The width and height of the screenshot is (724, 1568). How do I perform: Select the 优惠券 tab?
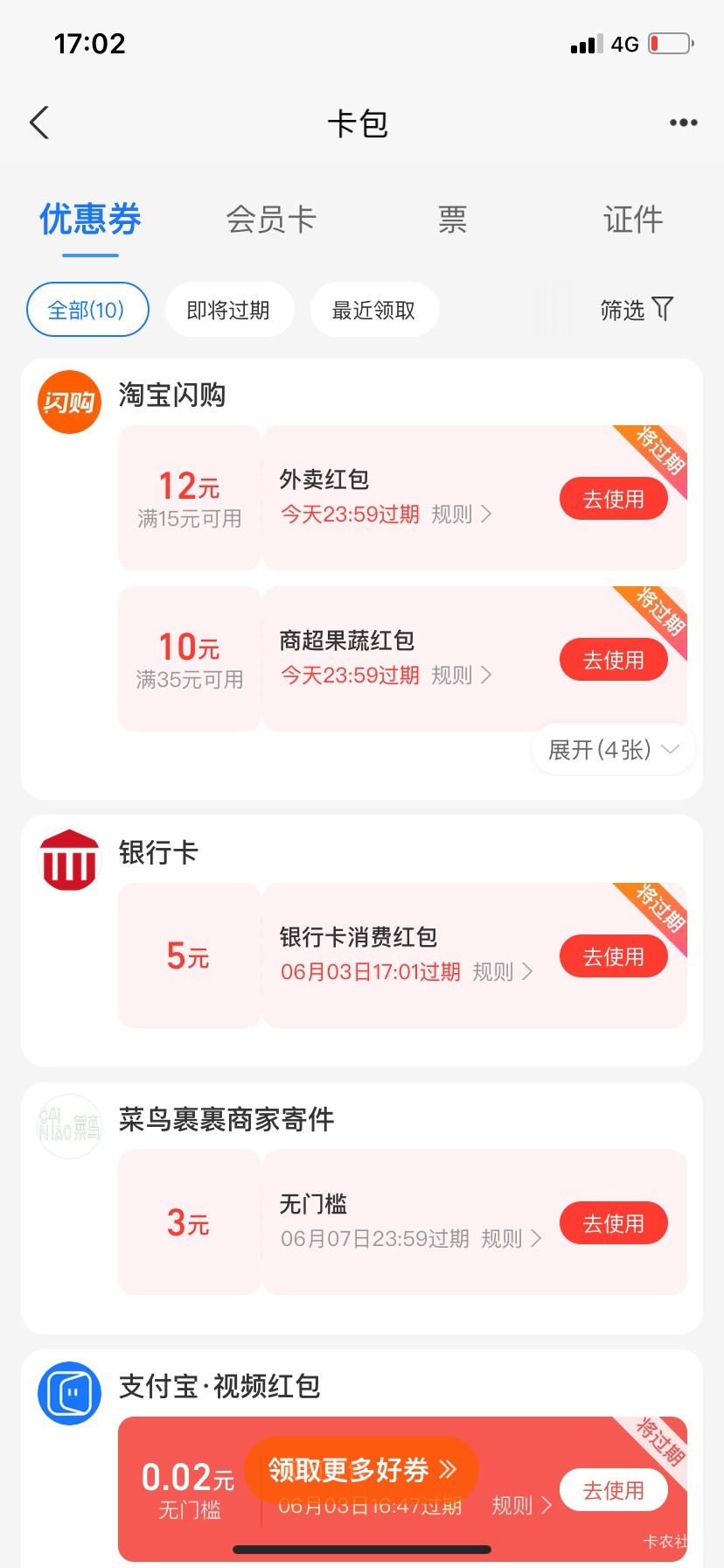(x=90, y=219)
